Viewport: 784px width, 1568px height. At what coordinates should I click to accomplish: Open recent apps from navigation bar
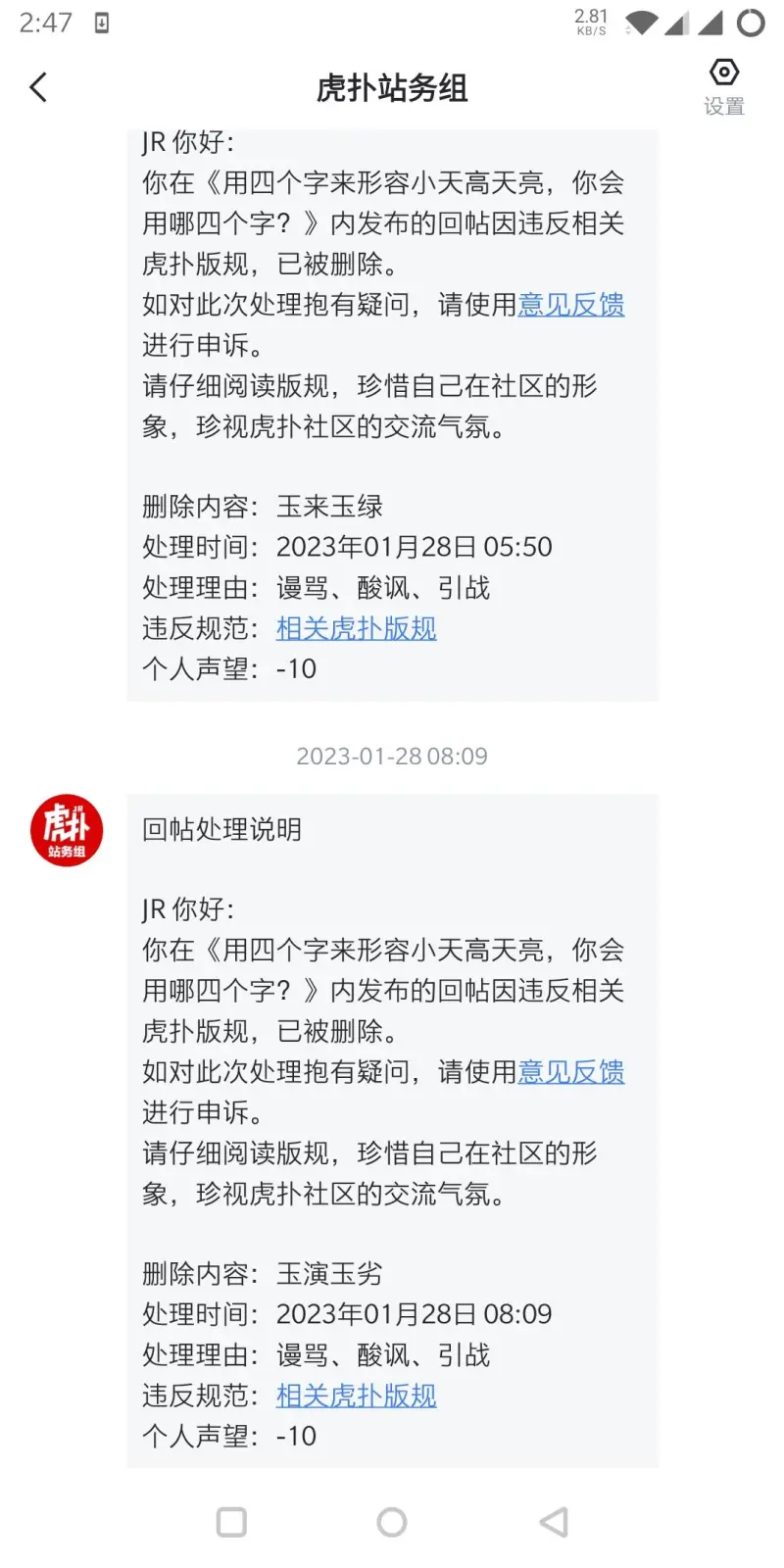tap(231, 1522)
